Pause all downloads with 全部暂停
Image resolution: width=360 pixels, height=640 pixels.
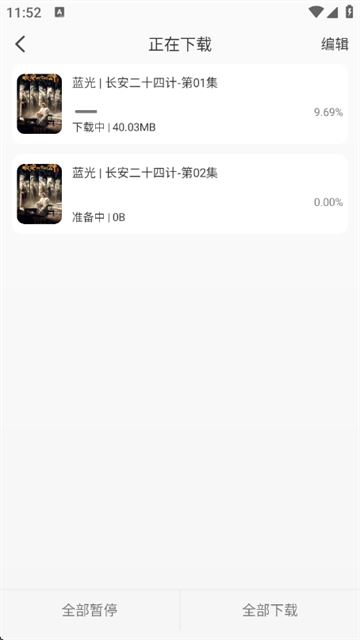point(90,610)
